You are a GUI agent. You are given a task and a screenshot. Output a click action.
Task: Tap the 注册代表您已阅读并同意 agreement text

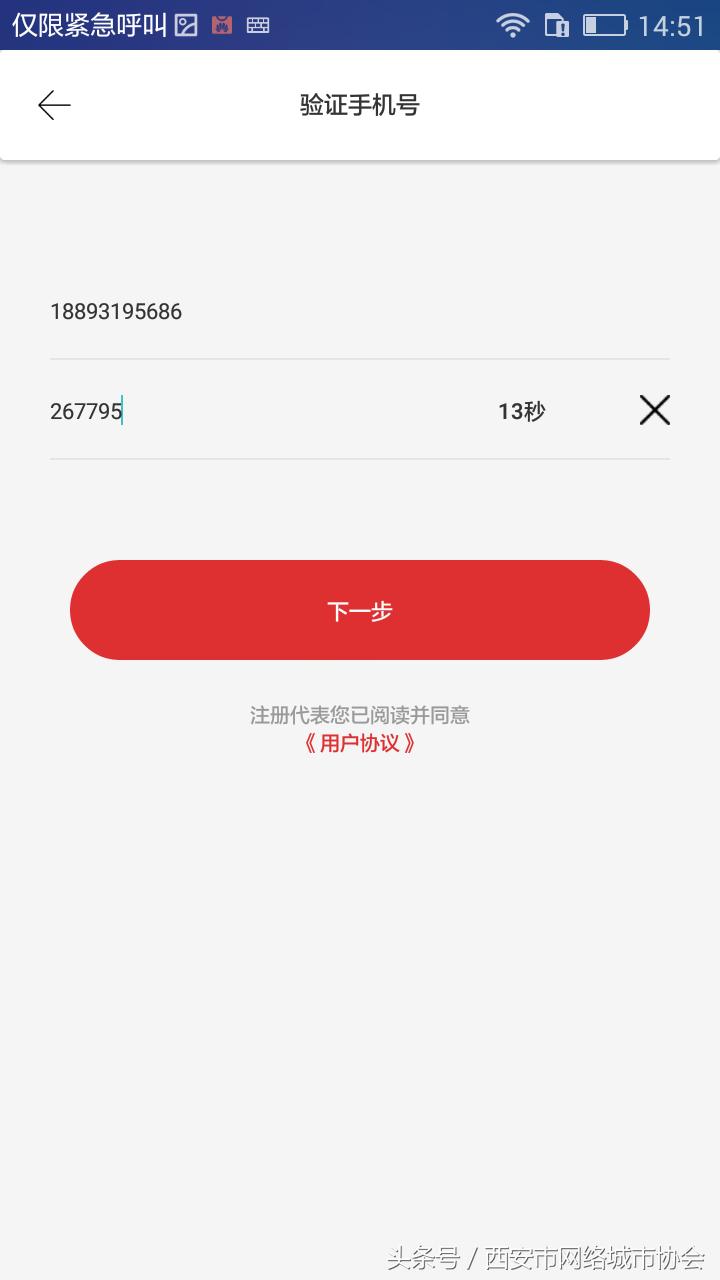click(x=360, y=715)
